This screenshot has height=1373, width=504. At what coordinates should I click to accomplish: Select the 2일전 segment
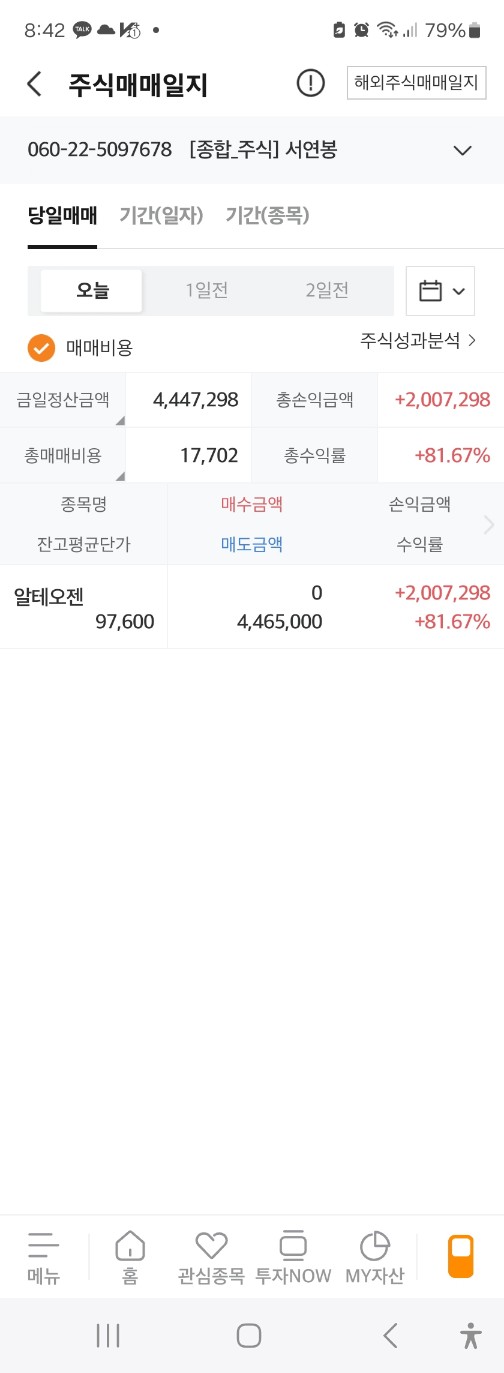(x=327, y=291)
